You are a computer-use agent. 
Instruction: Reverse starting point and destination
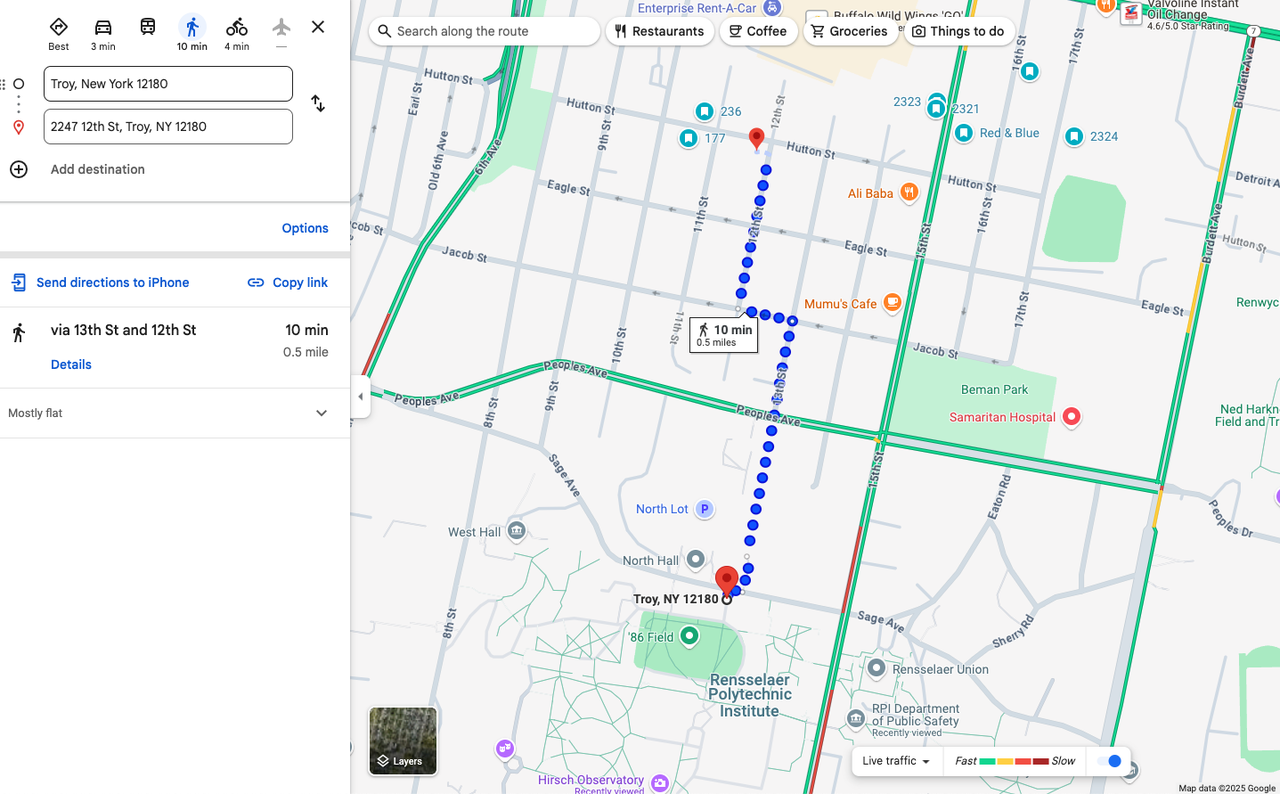[x=318, y=104]
